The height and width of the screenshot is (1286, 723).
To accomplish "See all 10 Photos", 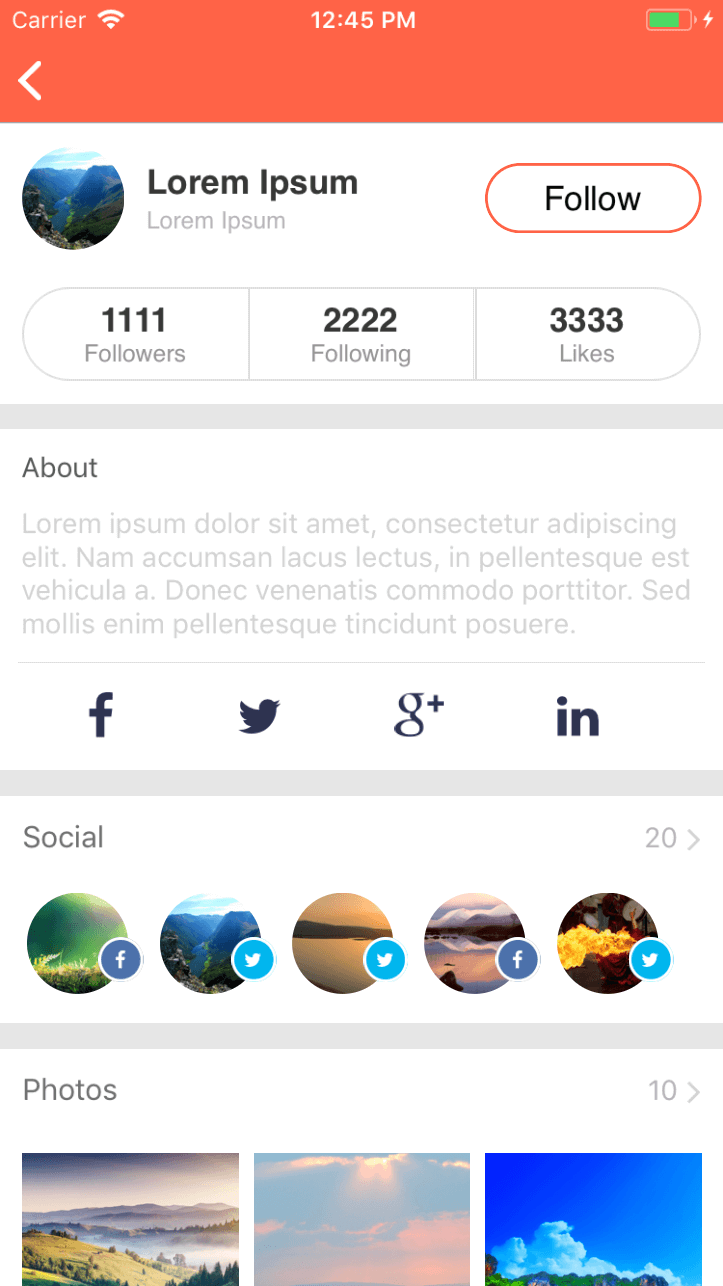I will pyautogui.click(x=674, y=1090).
